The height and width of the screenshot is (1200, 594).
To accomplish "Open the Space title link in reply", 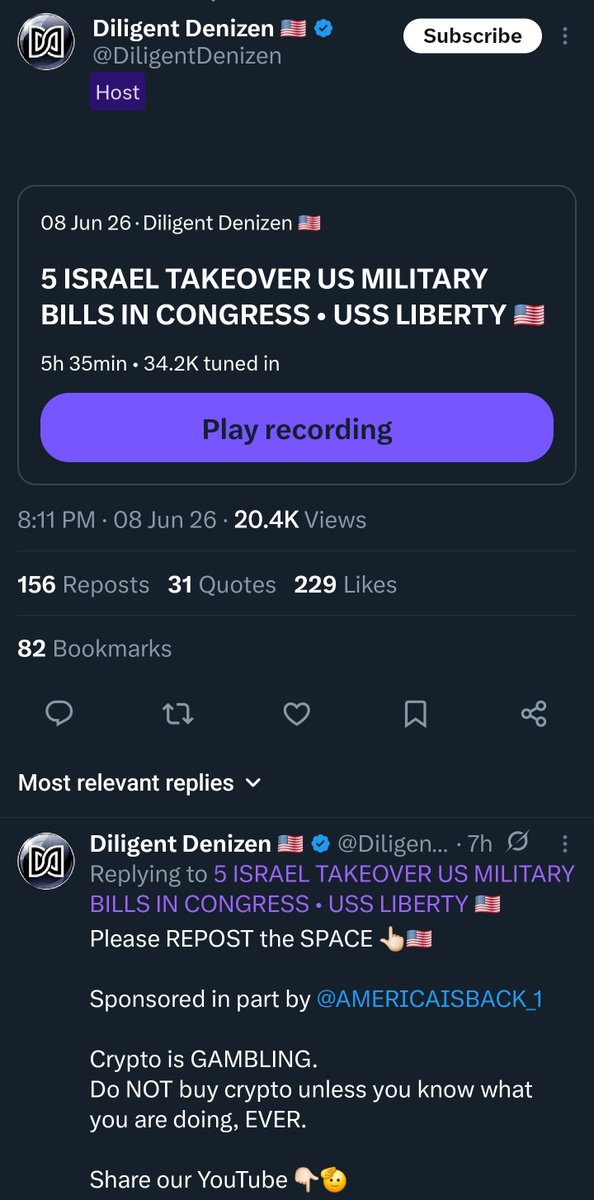I will coord(333,889).
